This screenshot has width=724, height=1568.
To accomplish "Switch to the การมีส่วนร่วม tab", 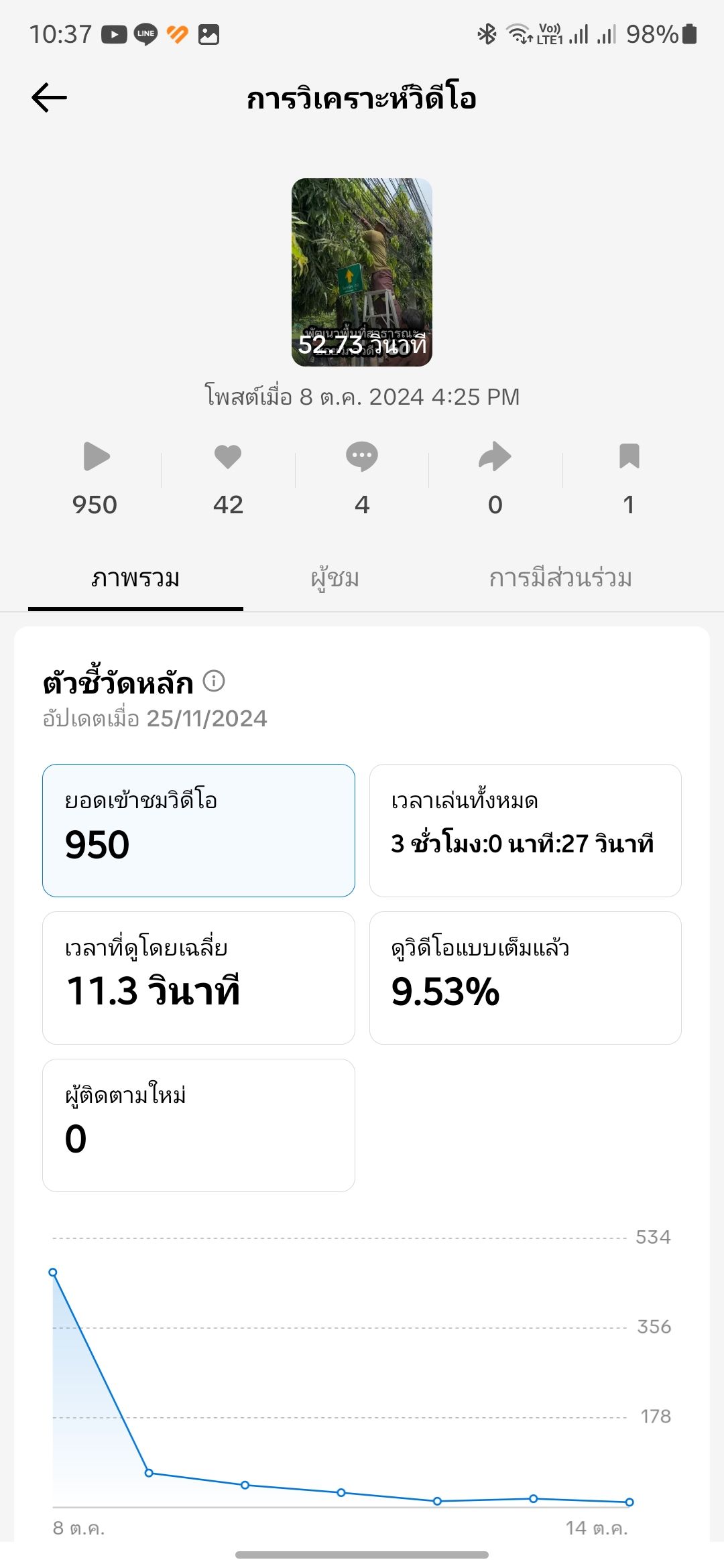I will [x=560, y=578].
